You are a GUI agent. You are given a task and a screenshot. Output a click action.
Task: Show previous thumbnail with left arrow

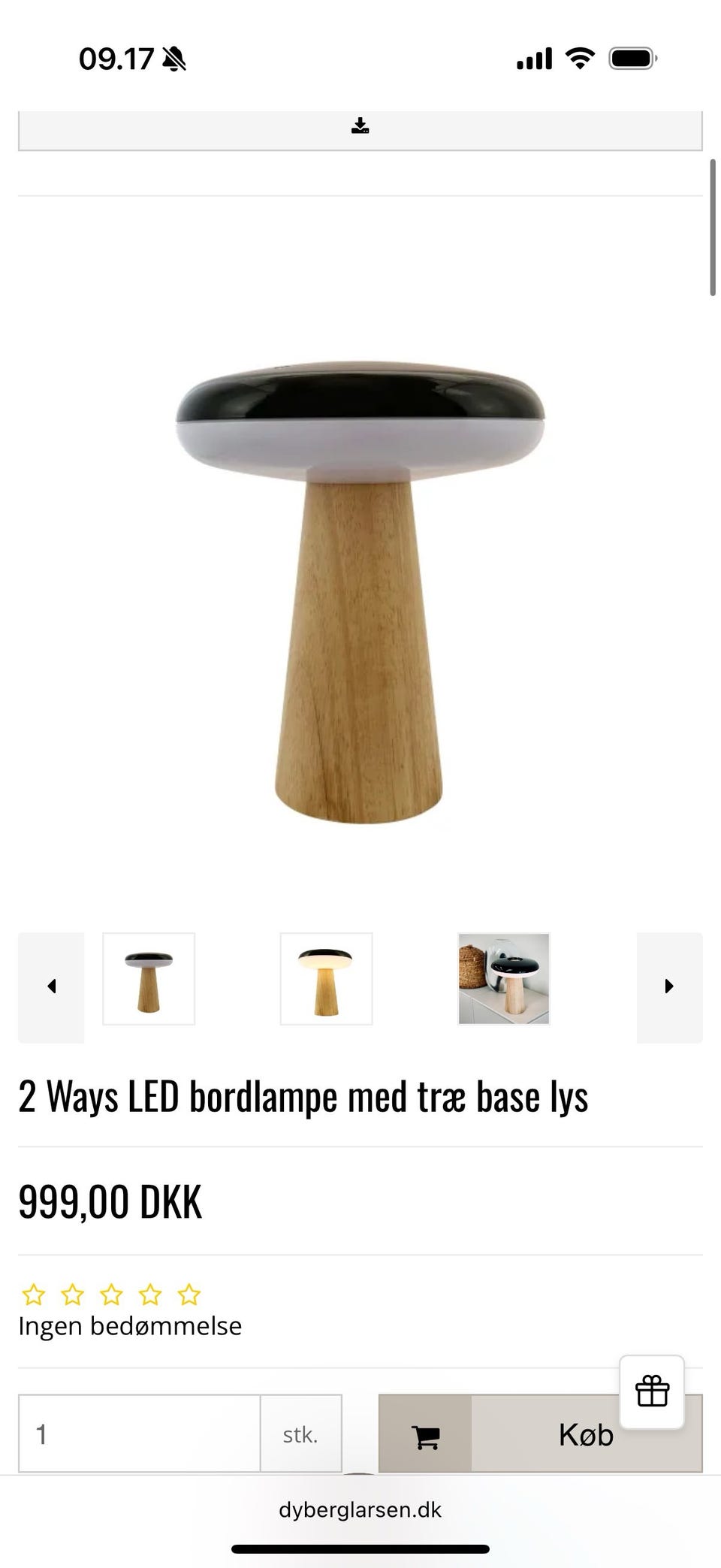(x=51, y=986)
